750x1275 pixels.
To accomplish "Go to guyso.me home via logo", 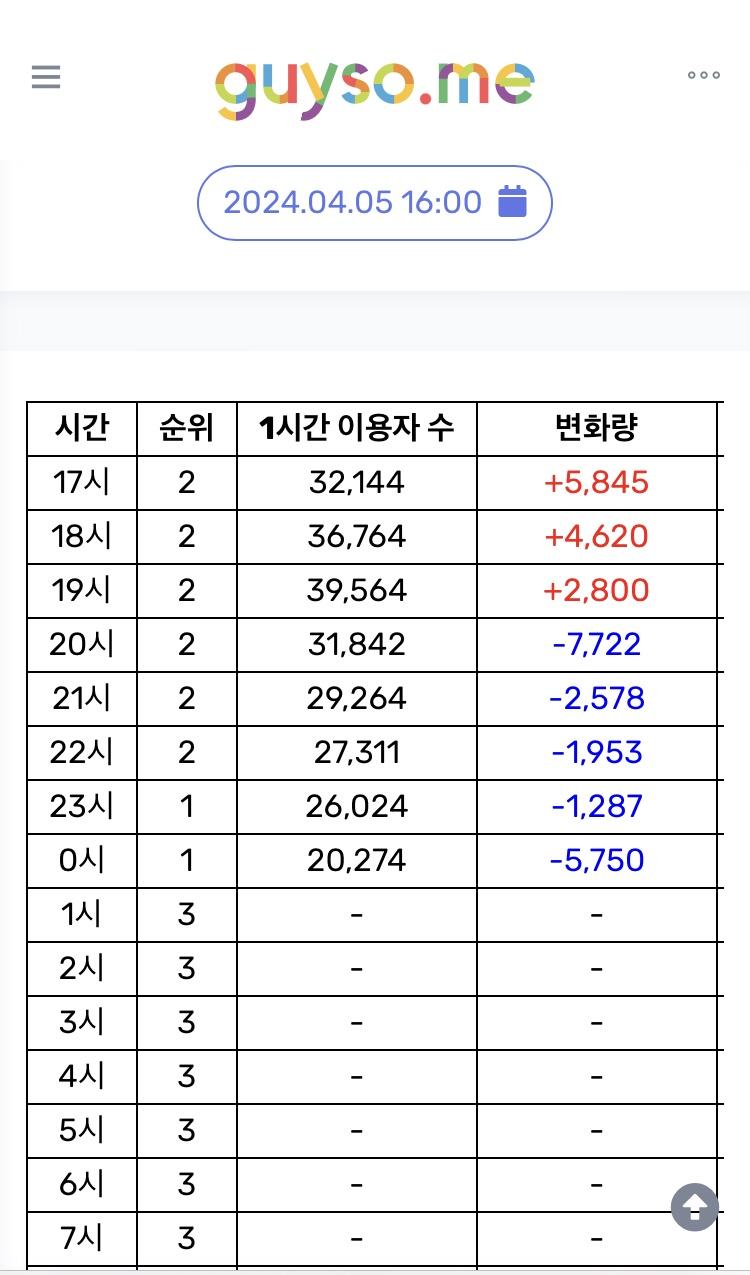I will click(374, 88).
